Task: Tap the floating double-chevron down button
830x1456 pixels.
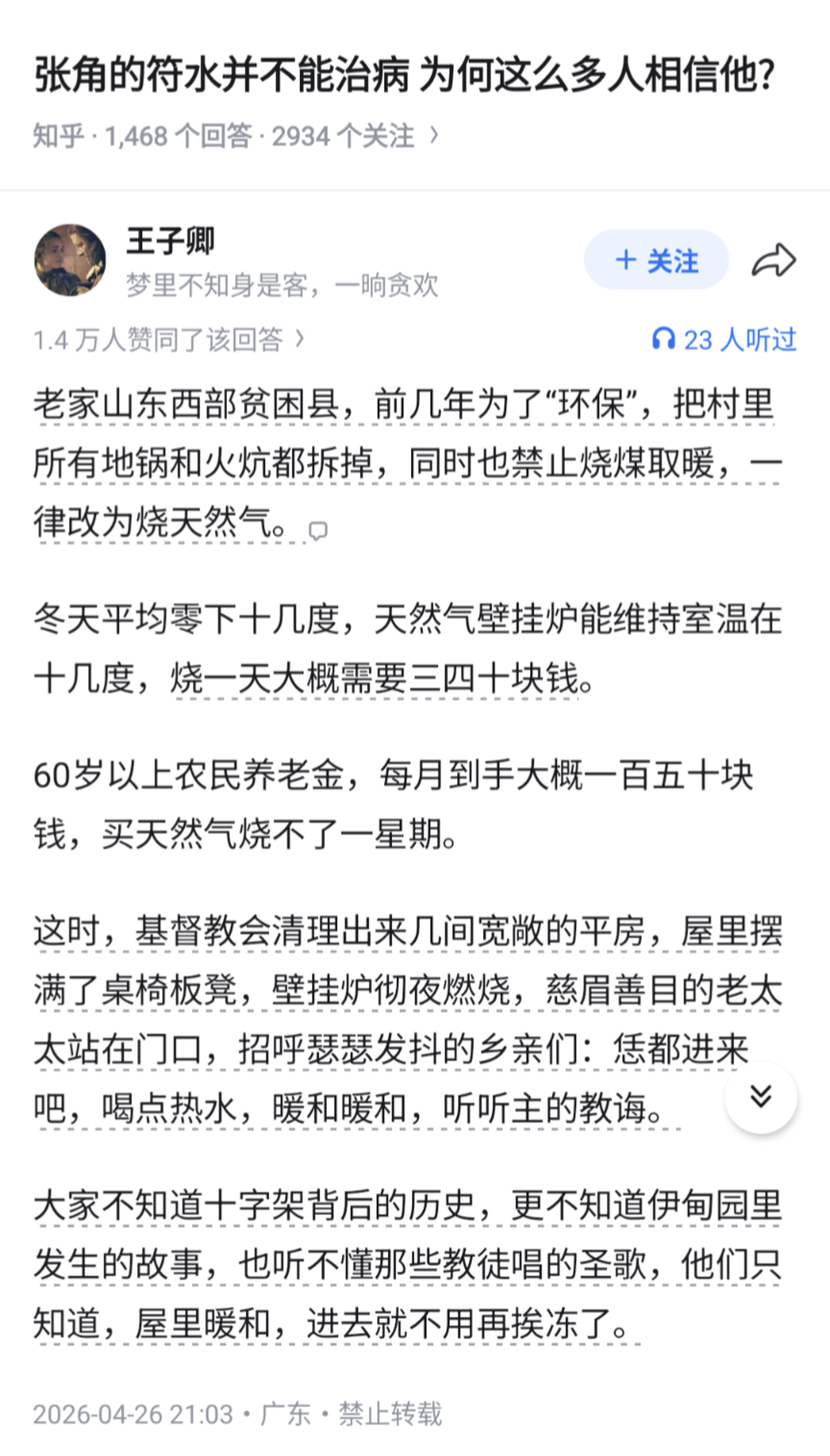Action: point(760,1096)
